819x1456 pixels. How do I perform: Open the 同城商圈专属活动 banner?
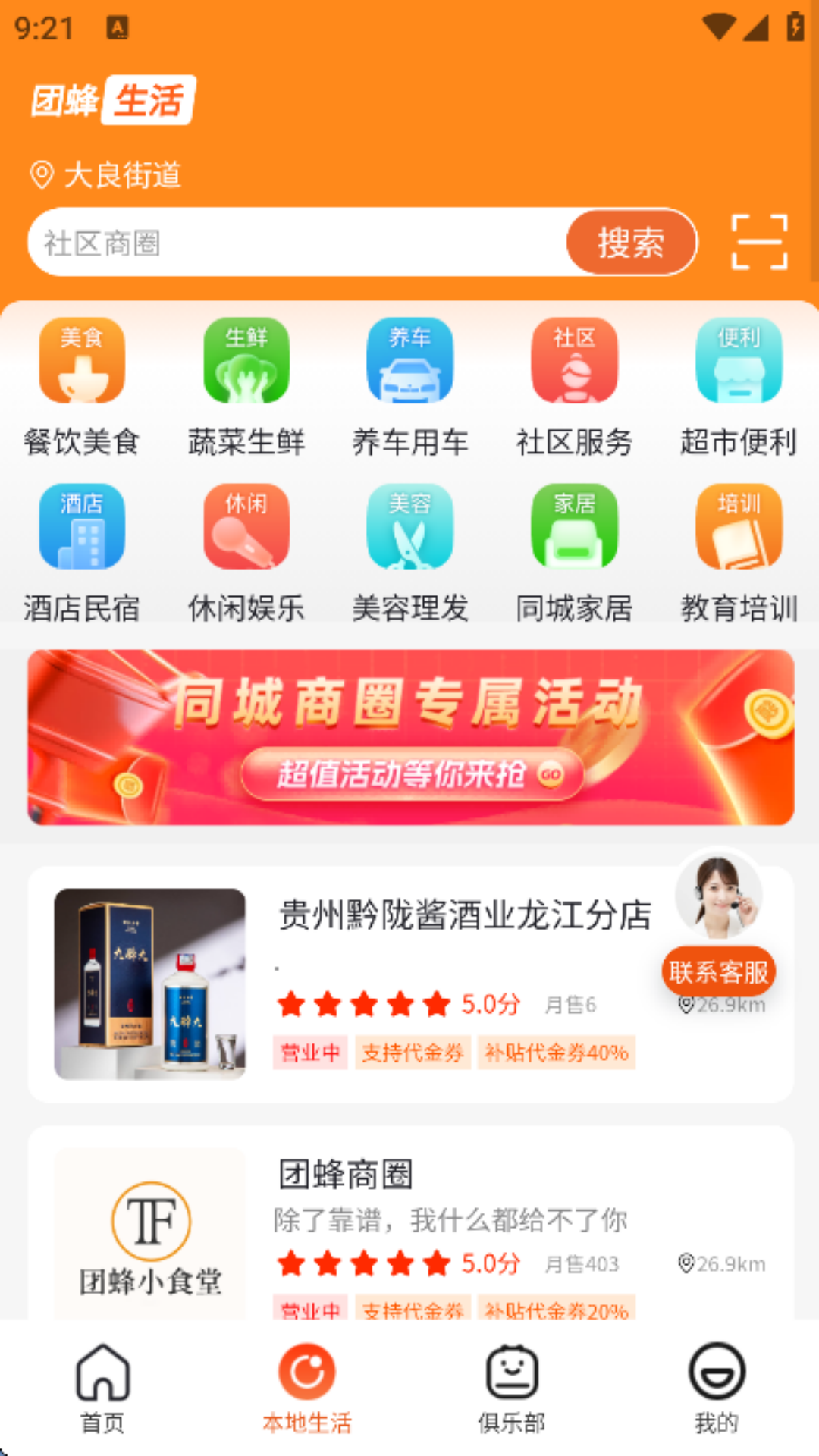click(x=410, y=737)
